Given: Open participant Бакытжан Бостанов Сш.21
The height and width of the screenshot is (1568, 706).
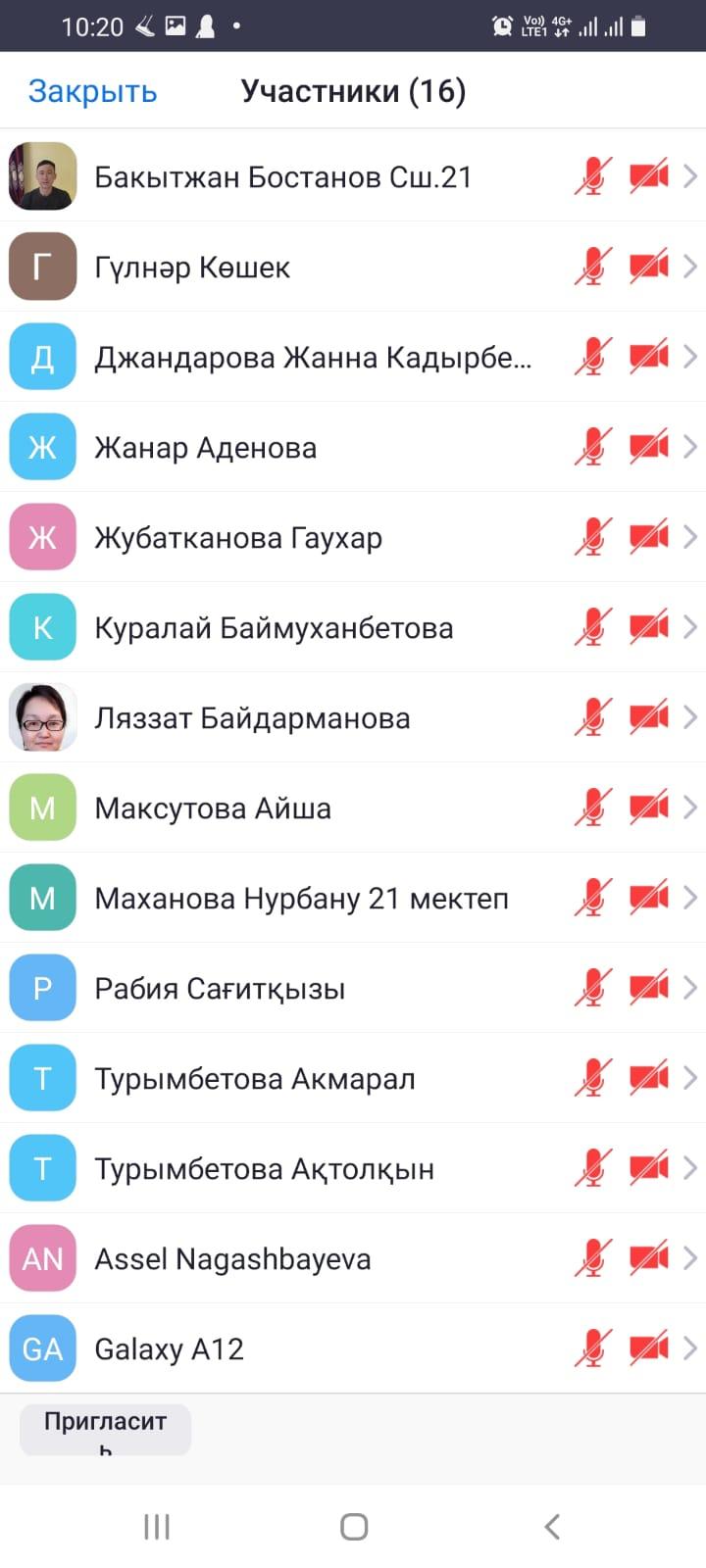Looking at the screenshot, I should (283, 177).
